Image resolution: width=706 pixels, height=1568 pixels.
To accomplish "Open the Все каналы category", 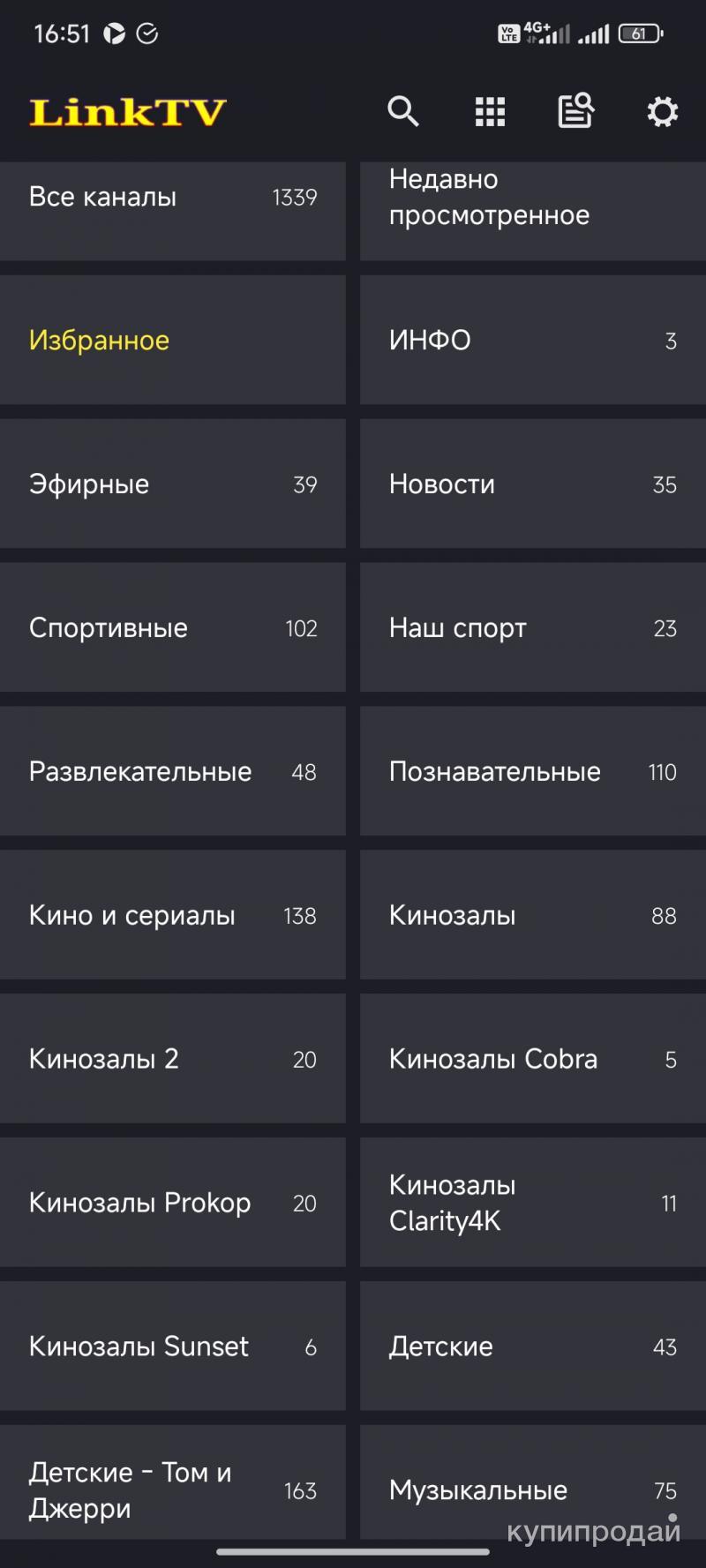I will coord(172,198).
